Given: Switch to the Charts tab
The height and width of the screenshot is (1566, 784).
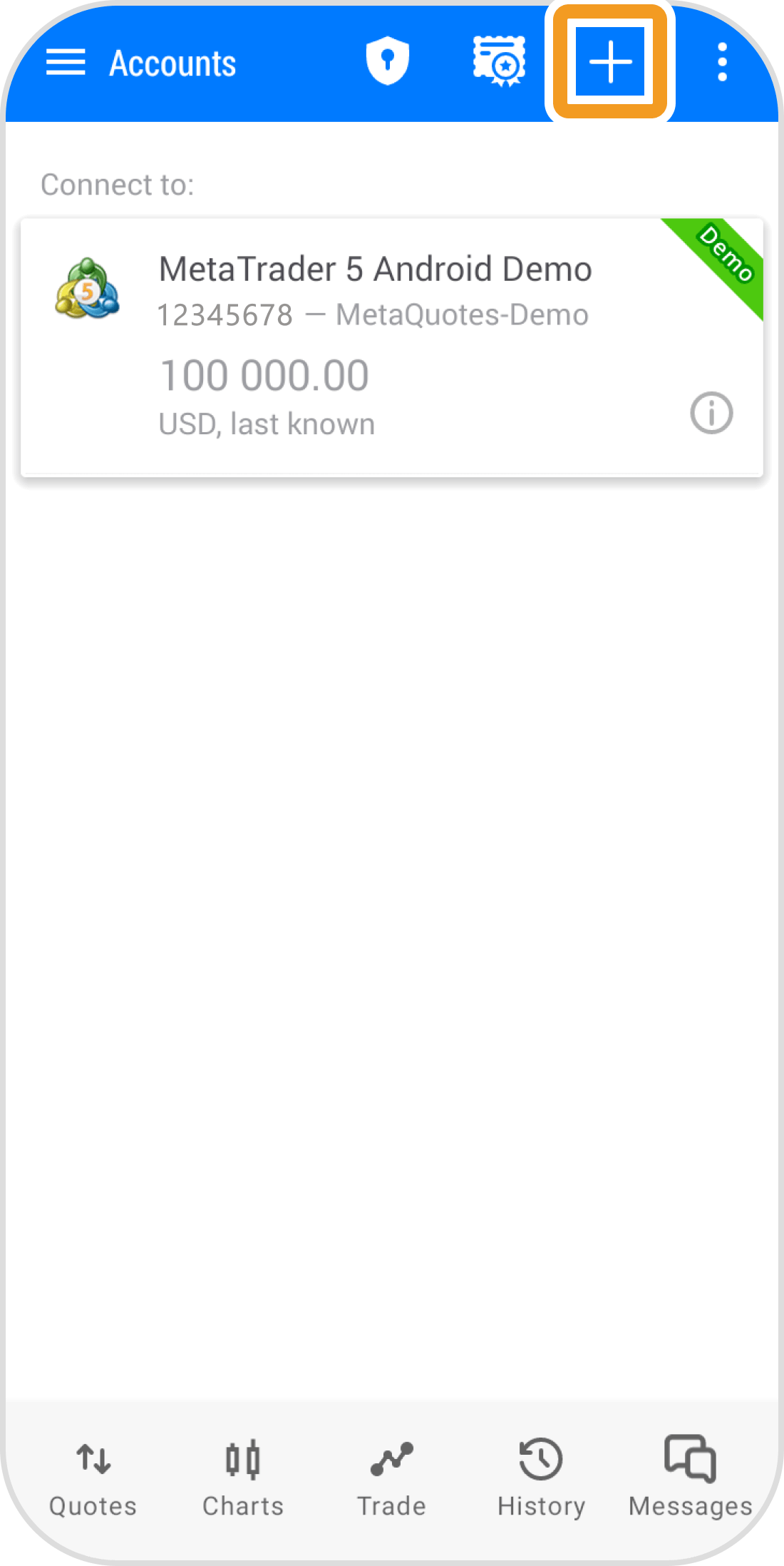Looking at the screenshot, I should (x=242, y=1478).
